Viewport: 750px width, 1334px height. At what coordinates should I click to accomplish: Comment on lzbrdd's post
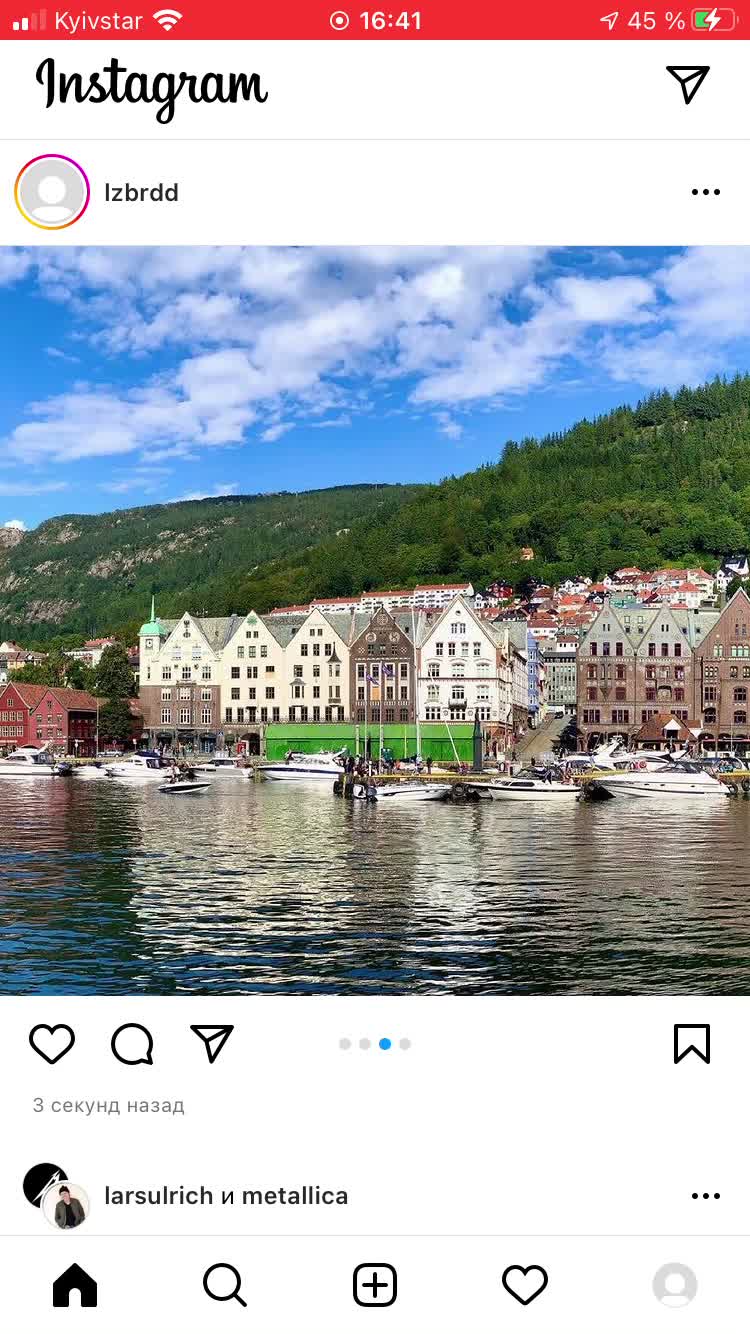tap(132, 1044)
